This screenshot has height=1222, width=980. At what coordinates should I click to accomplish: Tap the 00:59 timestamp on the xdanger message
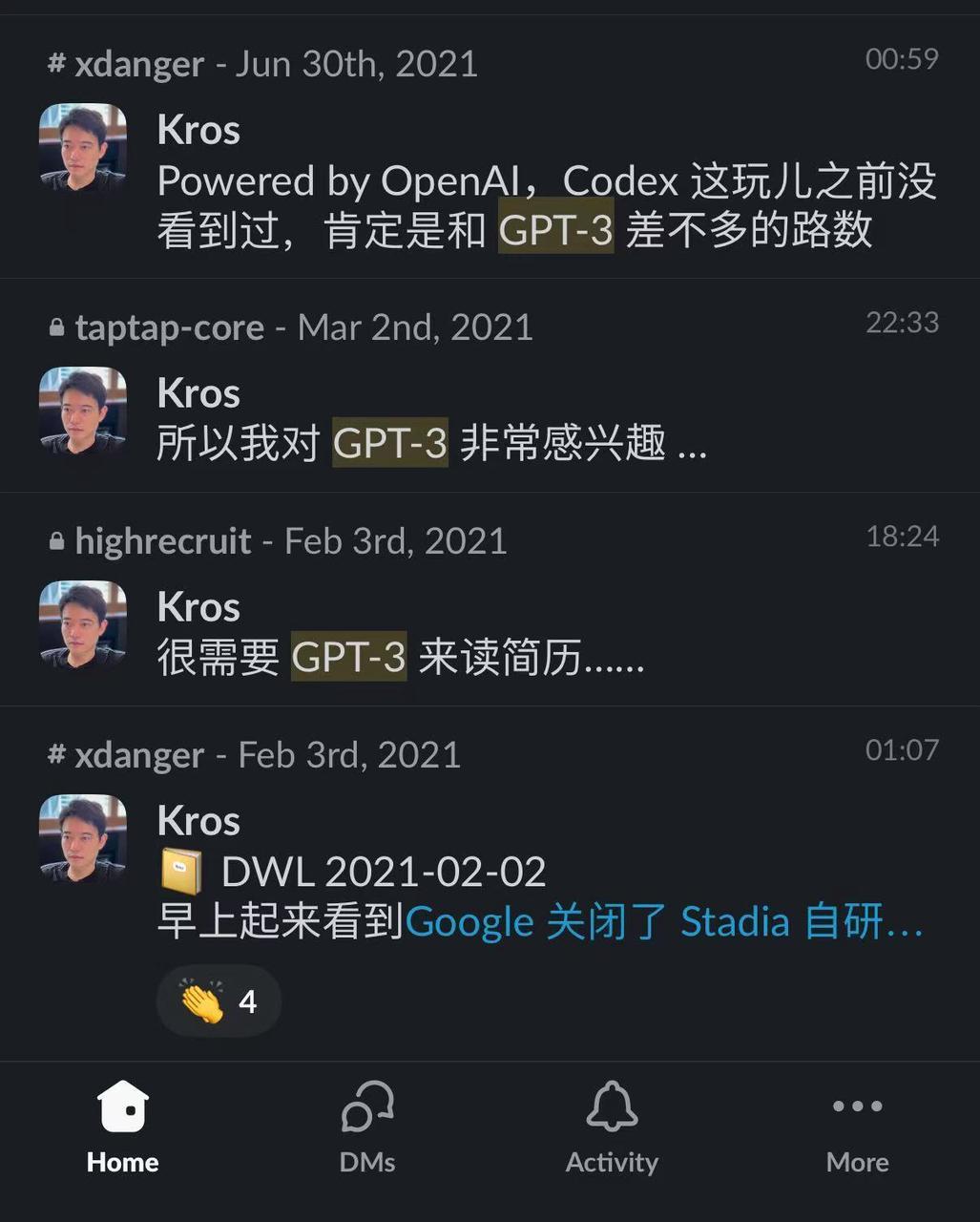pyautogui.click(x=902, y=57)
